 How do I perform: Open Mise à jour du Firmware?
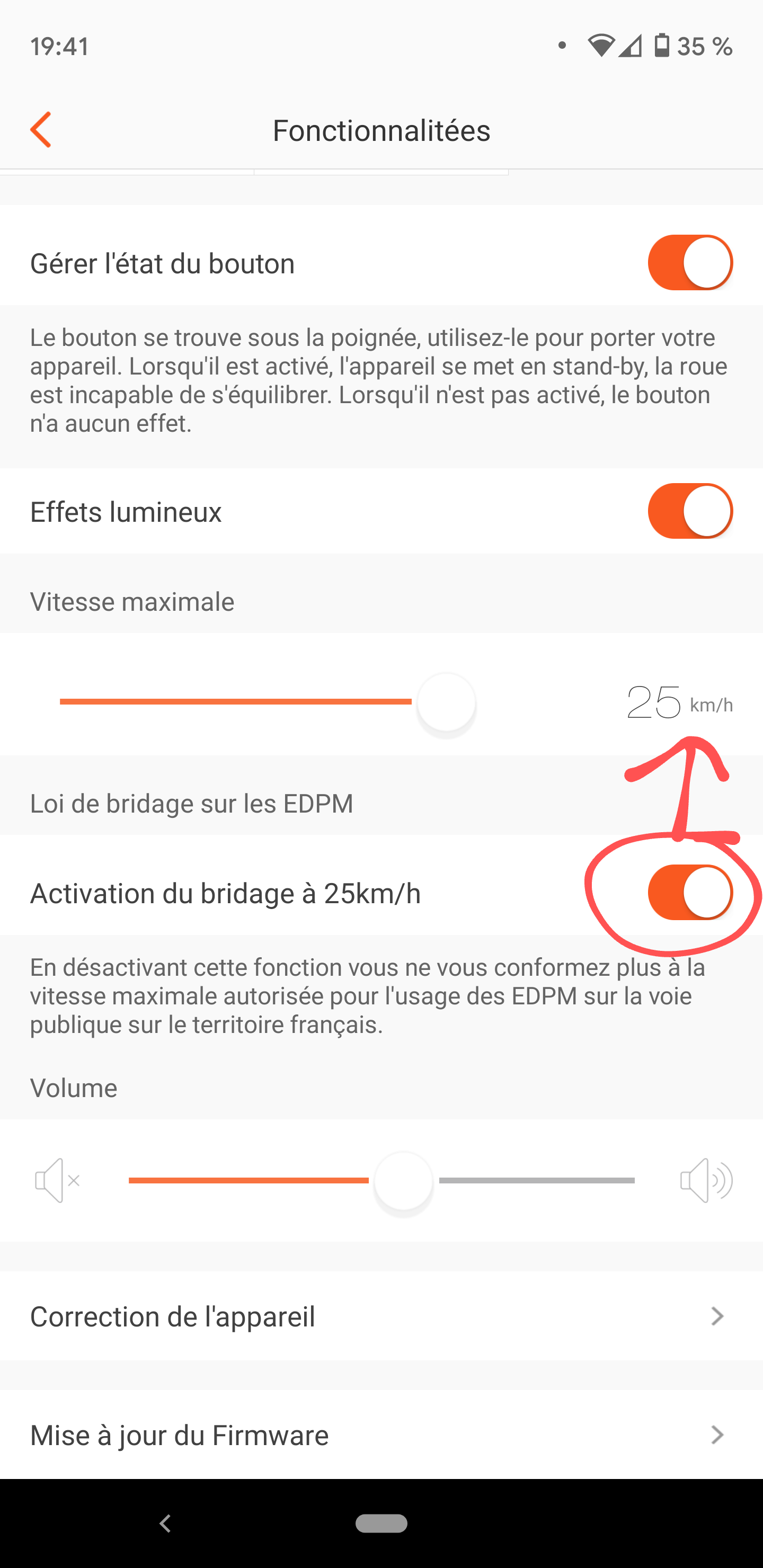(x=381, y=1435)
